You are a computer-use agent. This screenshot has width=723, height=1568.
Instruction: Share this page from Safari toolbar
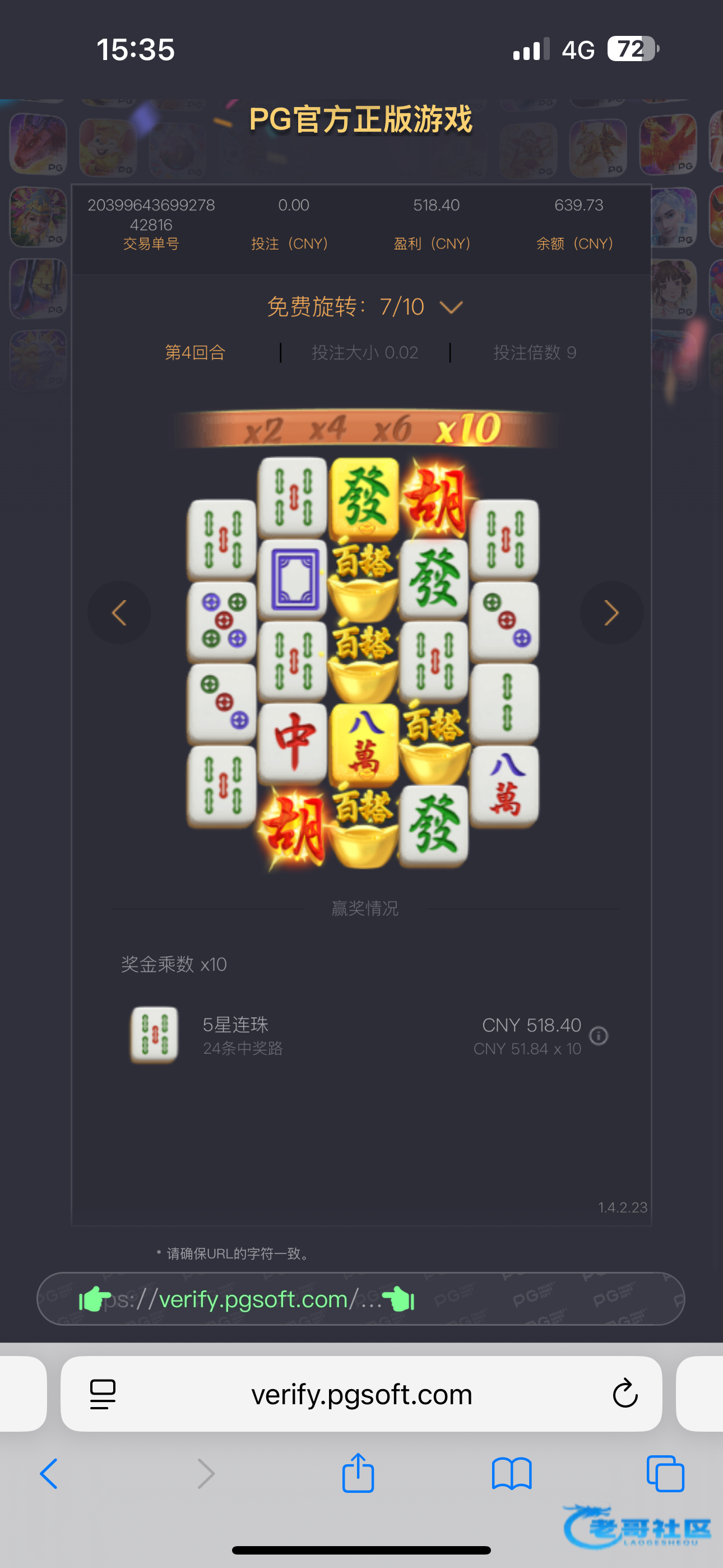coord(358,1474)
